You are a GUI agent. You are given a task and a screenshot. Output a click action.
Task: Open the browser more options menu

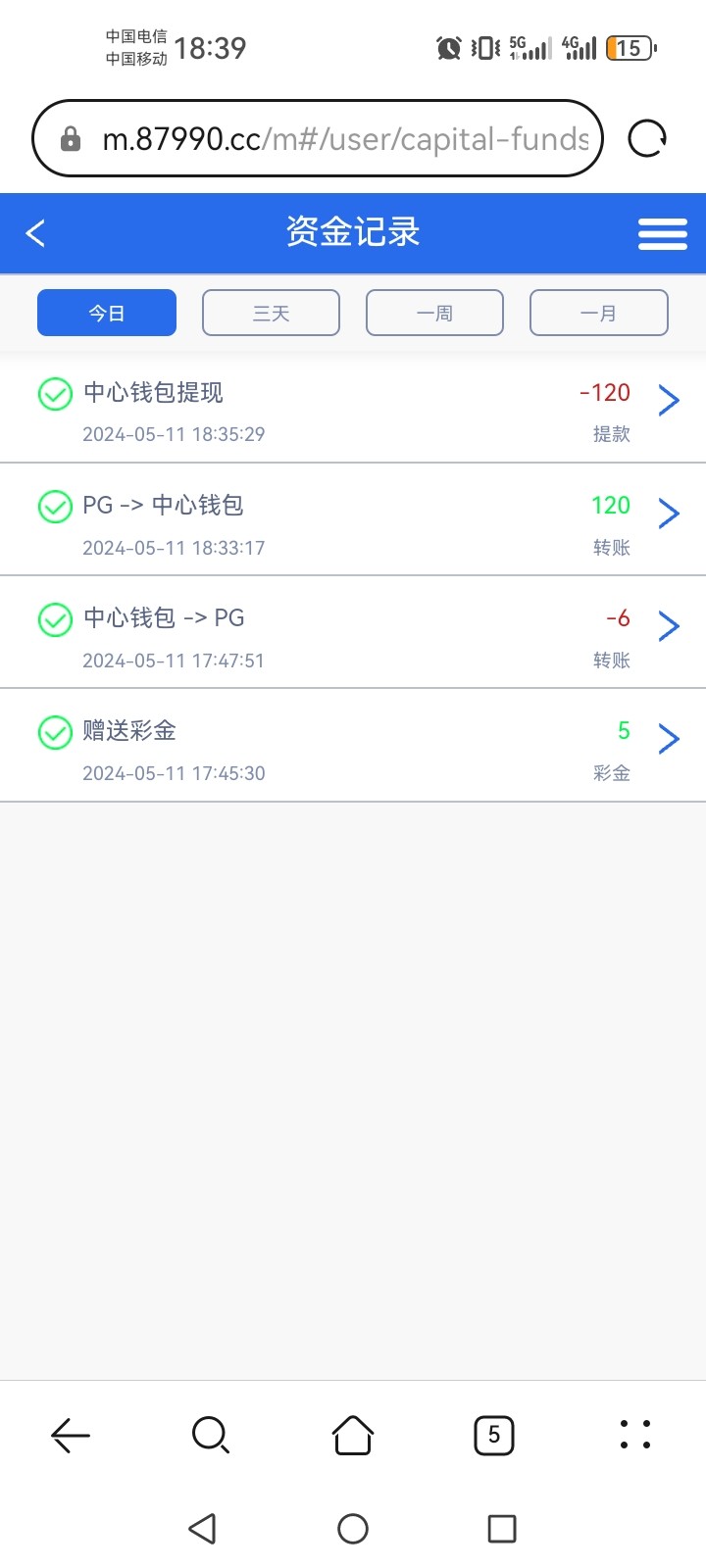point(635,1436)
